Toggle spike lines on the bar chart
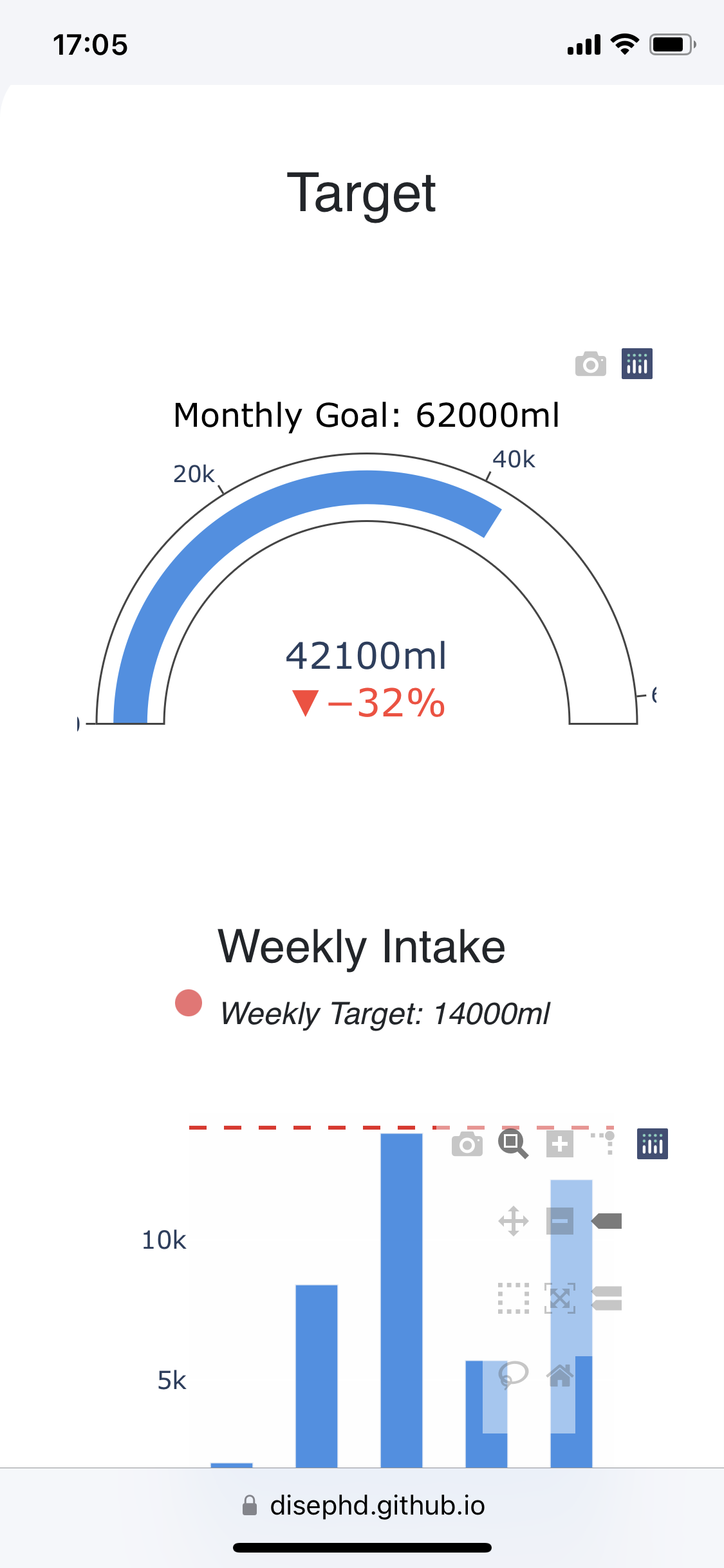This screenshot has height=1568, width=724. [605, 1143]
